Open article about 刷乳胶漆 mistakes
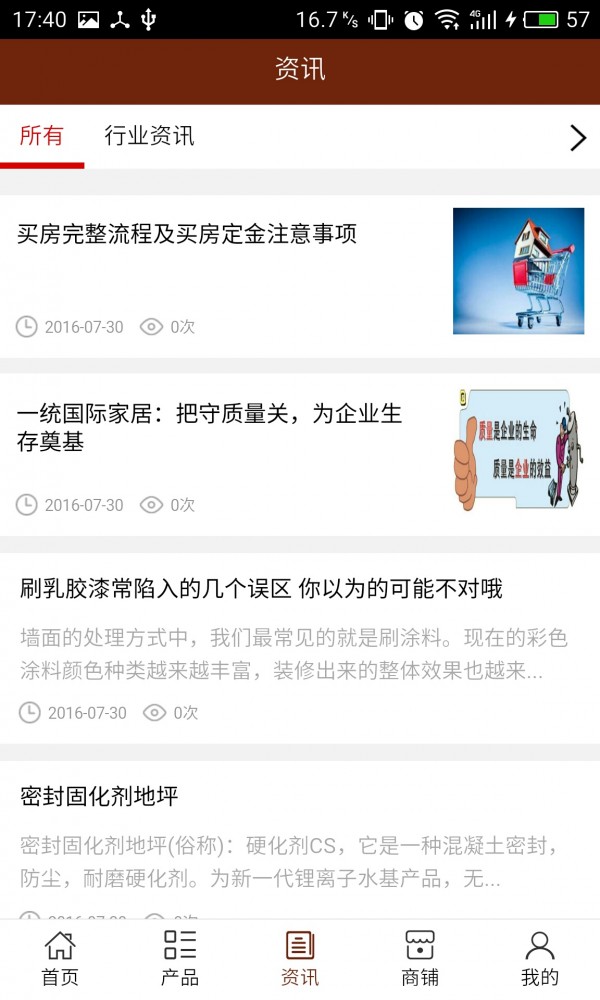The height and width of the screenshot is (1000, 600). pos(261,589)
